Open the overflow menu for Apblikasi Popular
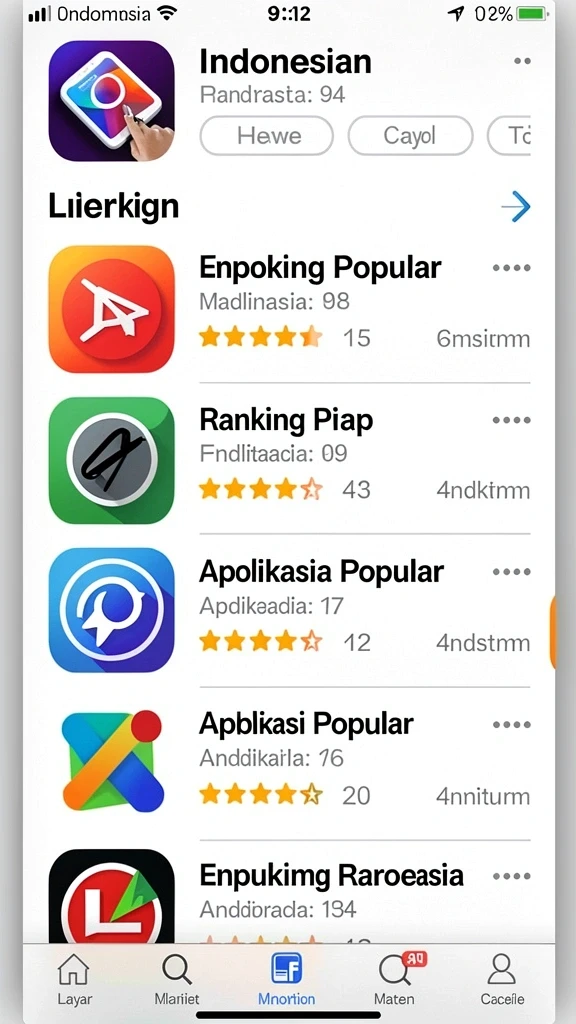The width and height of the screenshot is (576, 1024). 512,724
